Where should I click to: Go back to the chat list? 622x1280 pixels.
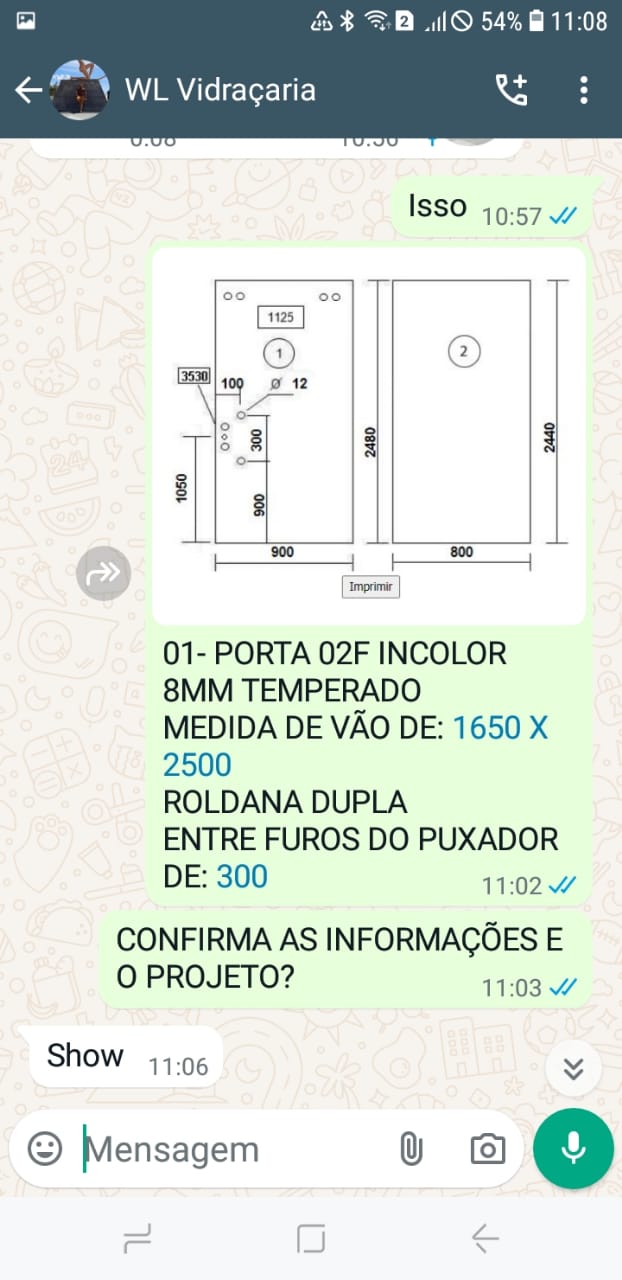pyautogui.click(x=28, y=91)
